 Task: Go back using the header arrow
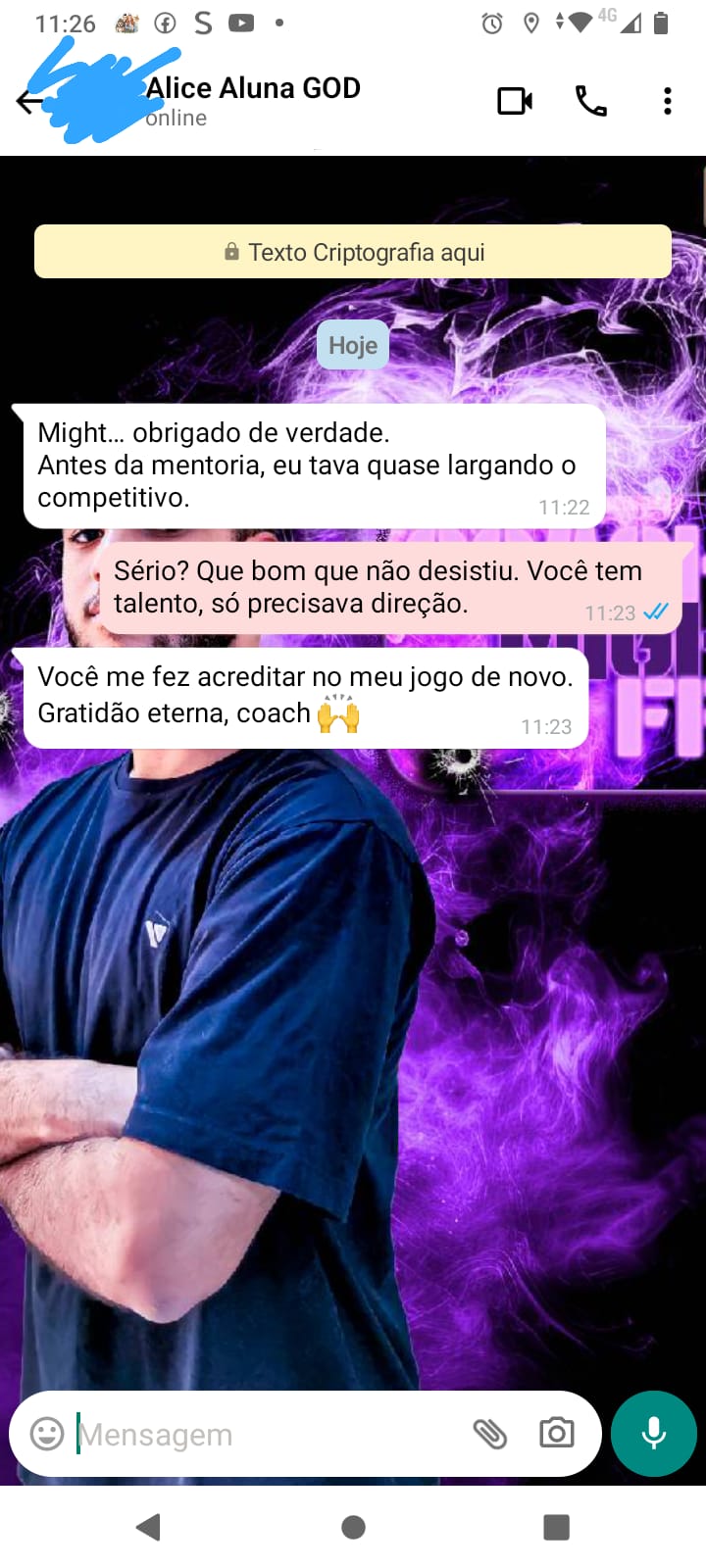point(27,101)
